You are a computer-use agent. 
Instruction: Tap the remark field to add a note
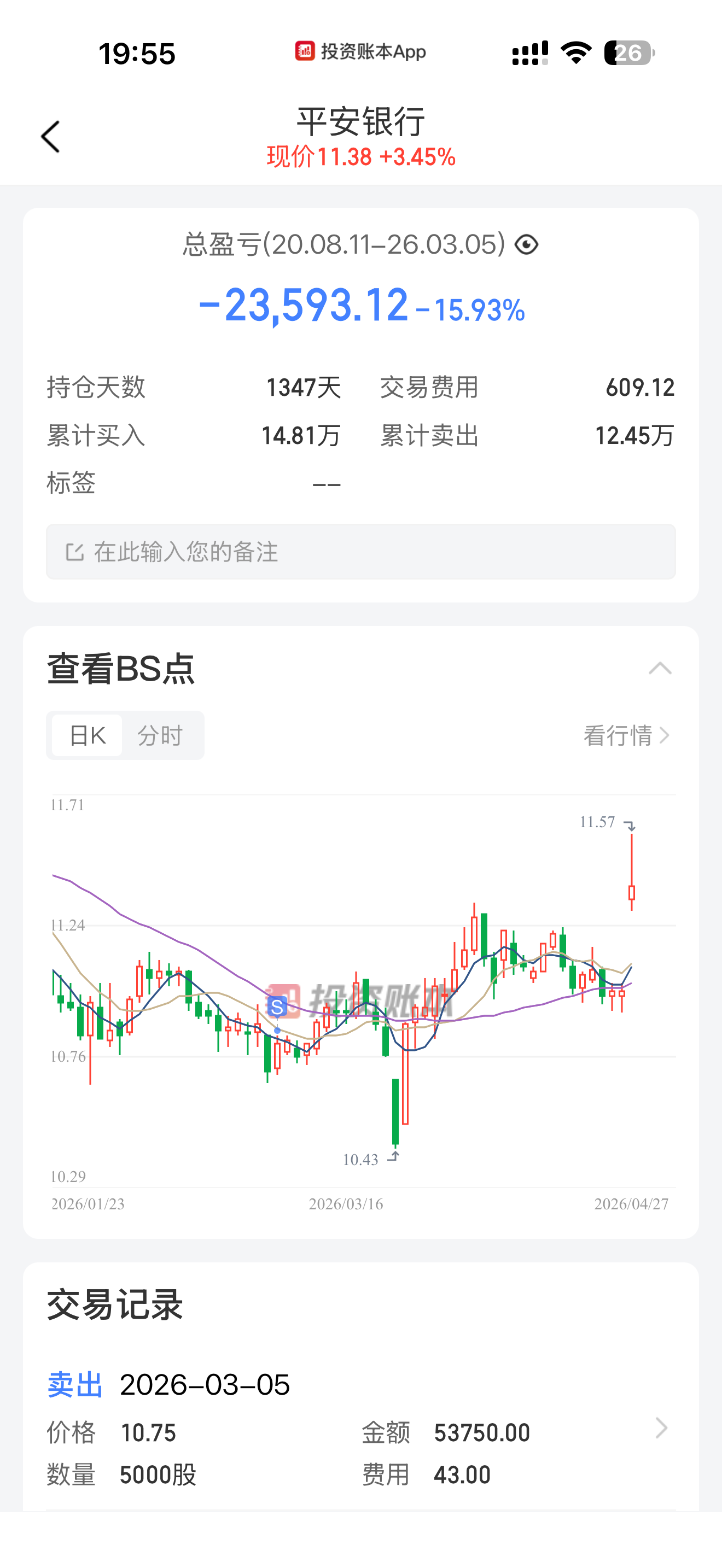(361, 552)
